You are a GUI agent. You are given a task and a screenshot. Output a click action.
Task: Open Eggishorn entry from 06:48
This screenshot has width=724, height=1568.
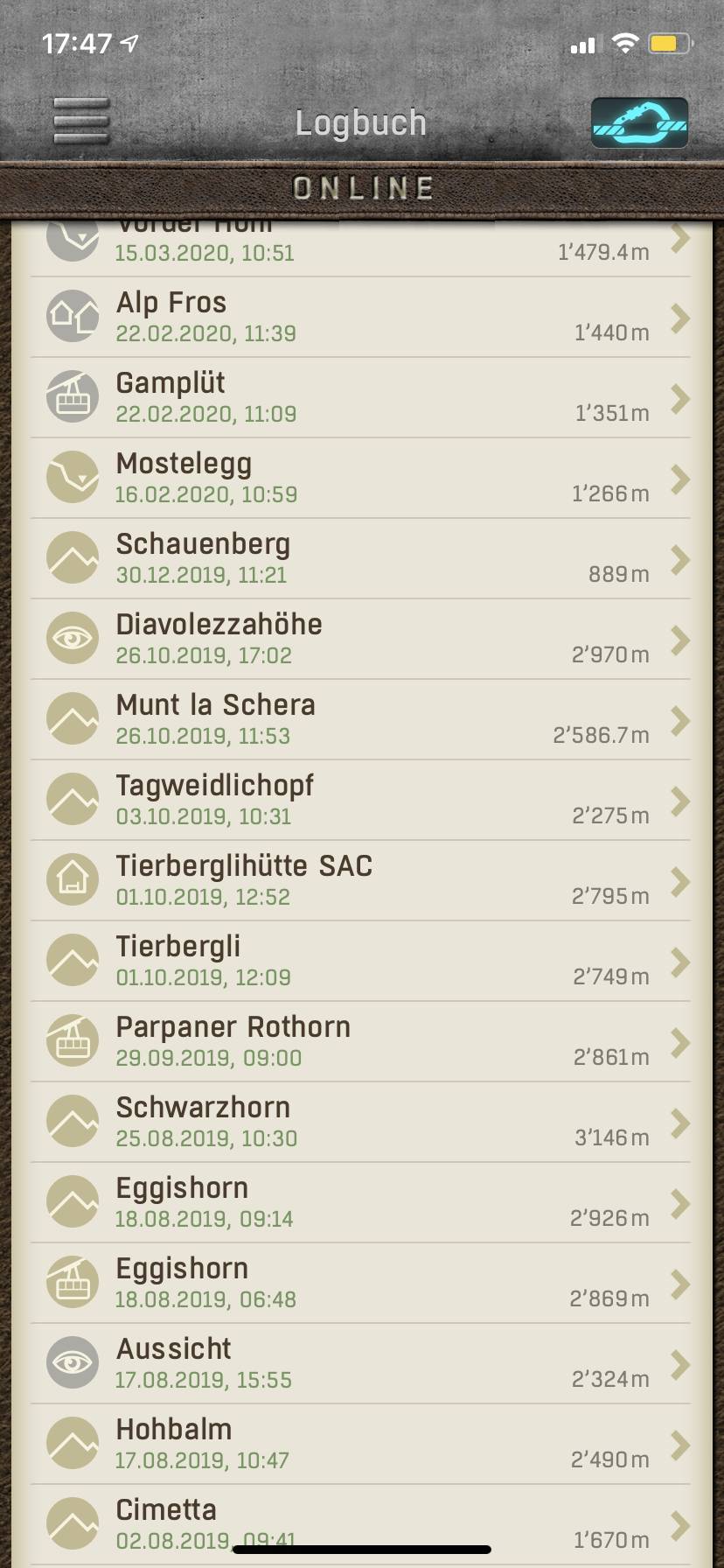[x=361, y=1284]
